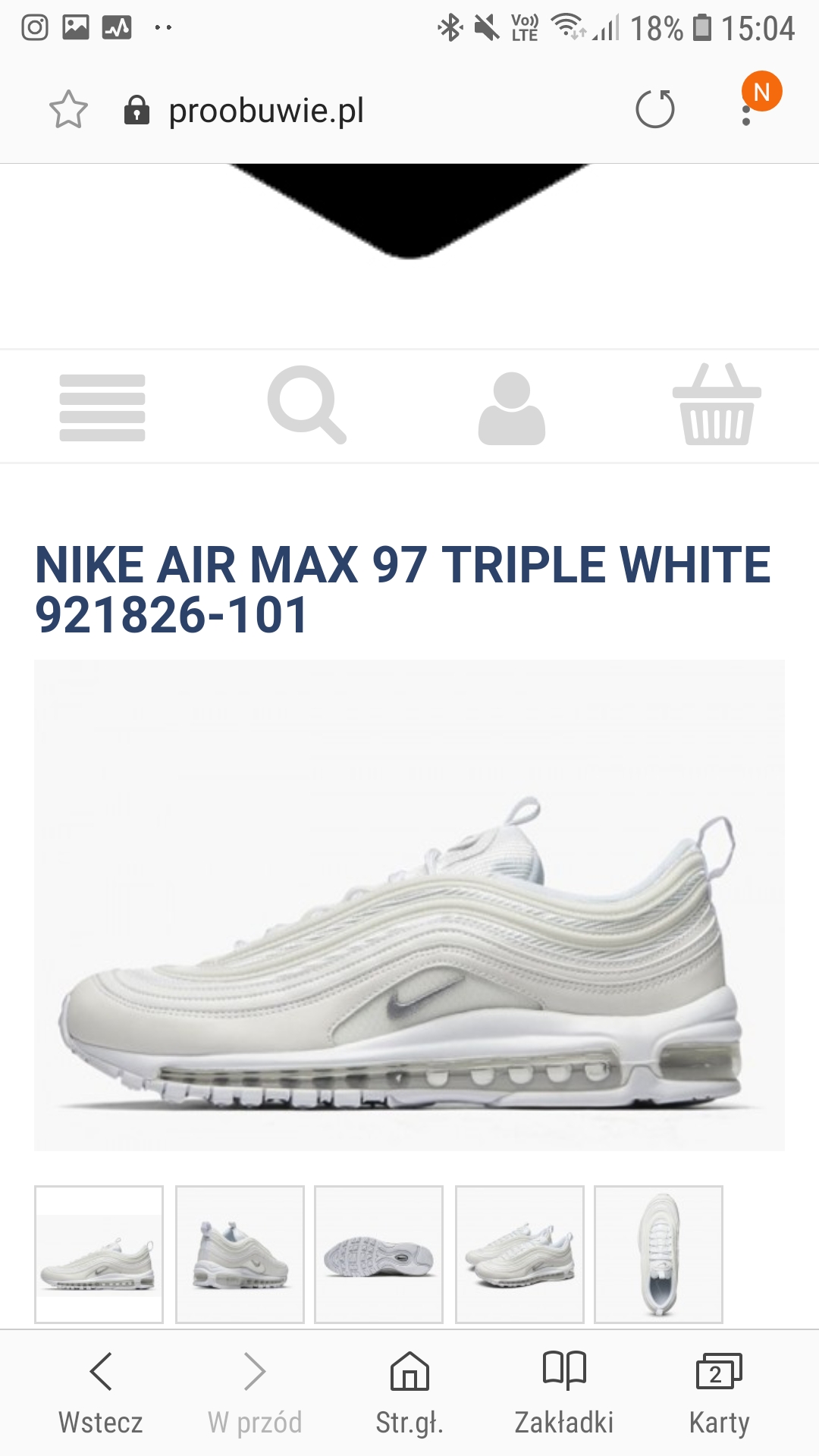Viewport: 819px width, 1456px height.
Task: View the shopping basket
Action: tap(717, 405)
